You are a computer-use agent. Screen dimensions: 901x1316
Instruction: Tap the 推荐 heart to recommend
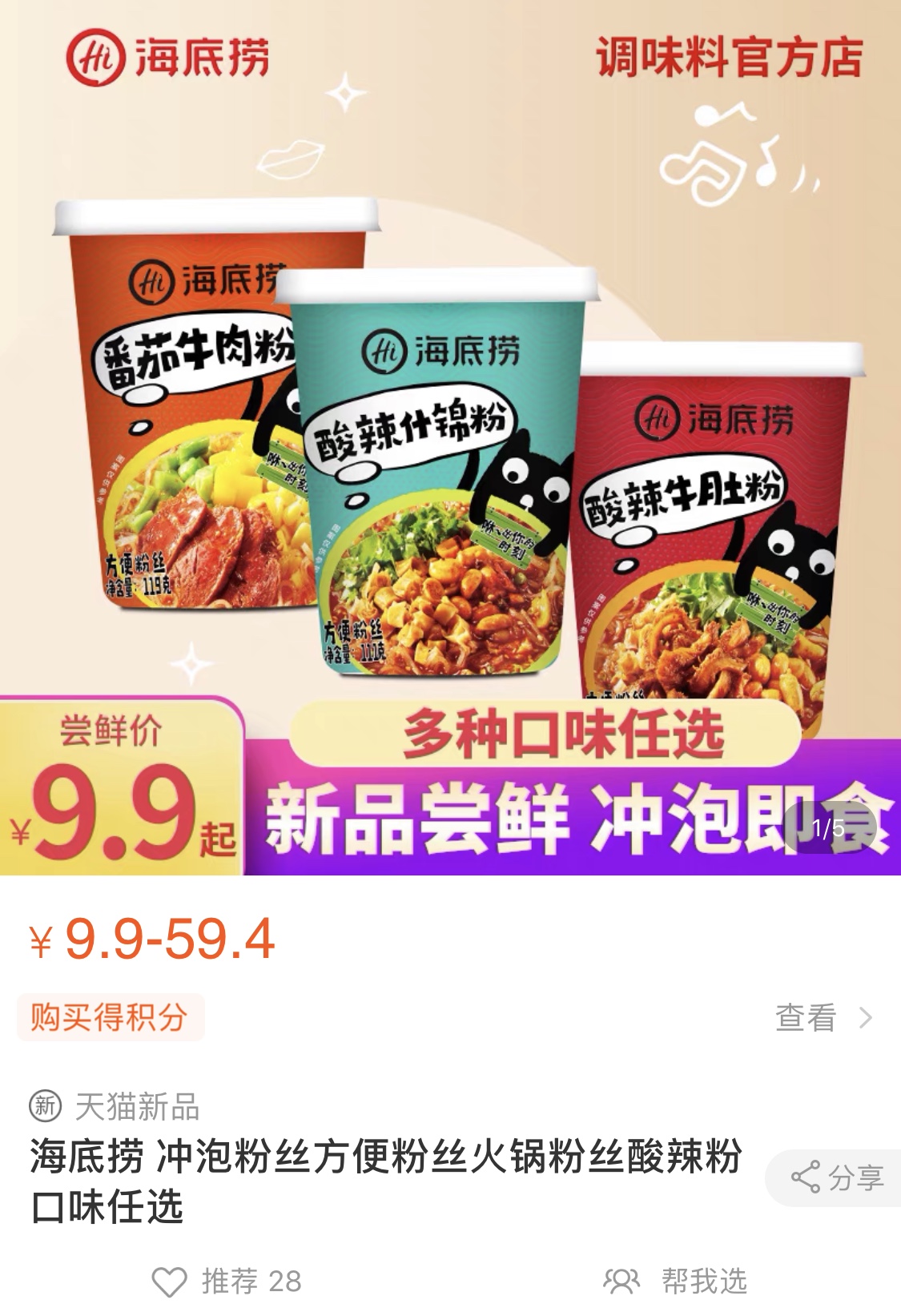170,1282
